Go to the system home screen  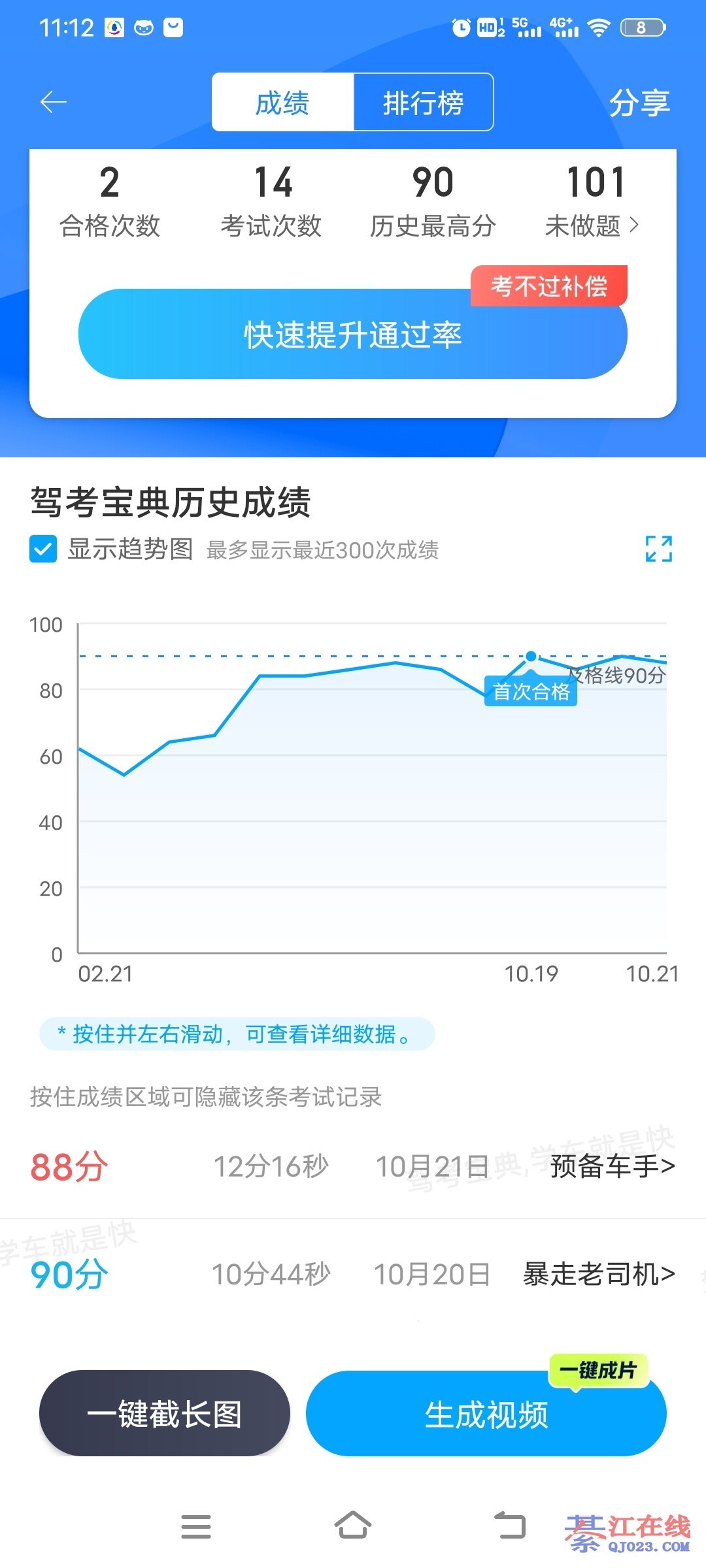pyautogui.click(x=353, y=1526)
